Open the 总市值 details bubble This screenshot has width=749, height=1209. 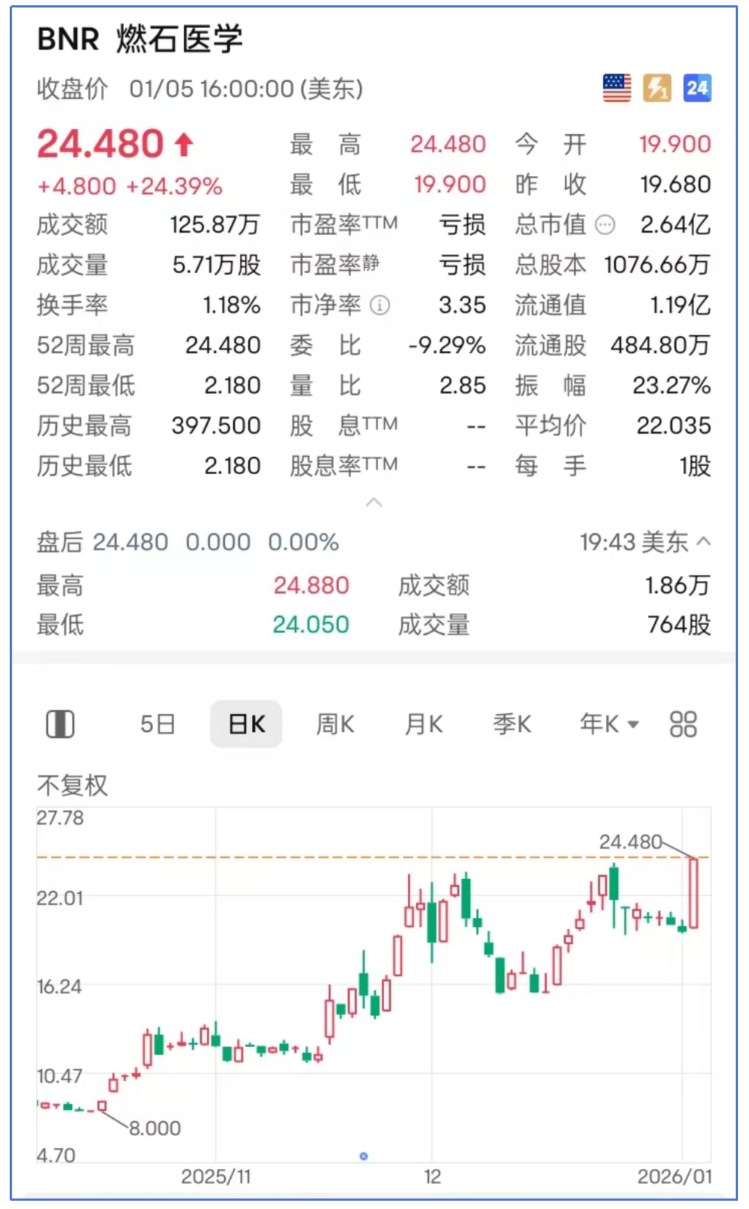pyautogui.click(x=605, y=225)
